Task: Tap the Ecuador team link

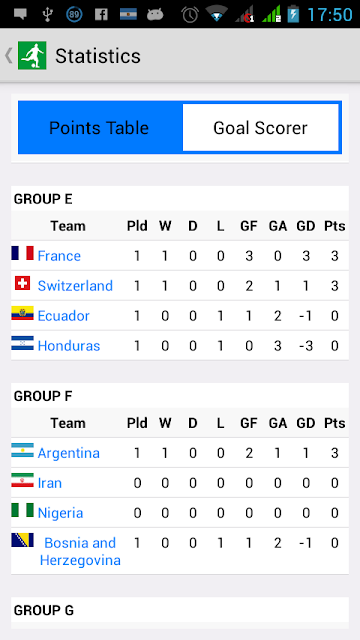Action: tap(63, 316)
